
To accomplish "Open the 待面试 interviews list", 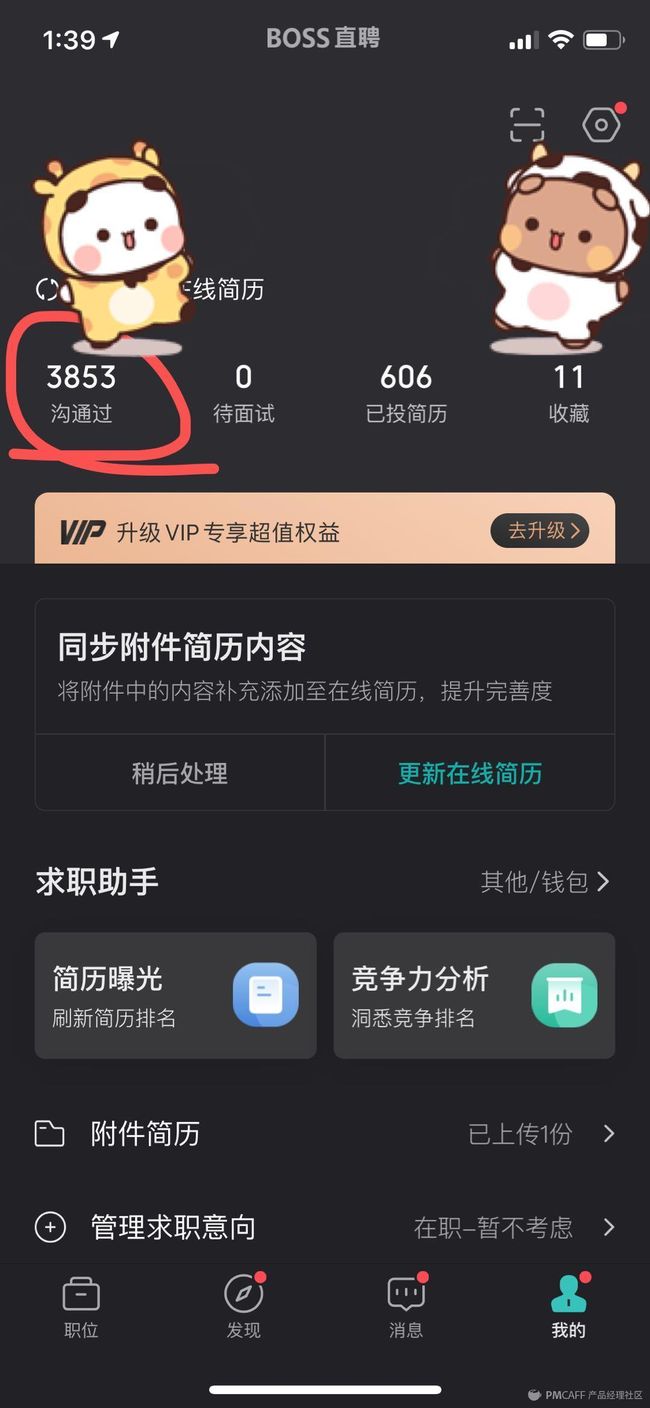I will [x=243, y=392].
